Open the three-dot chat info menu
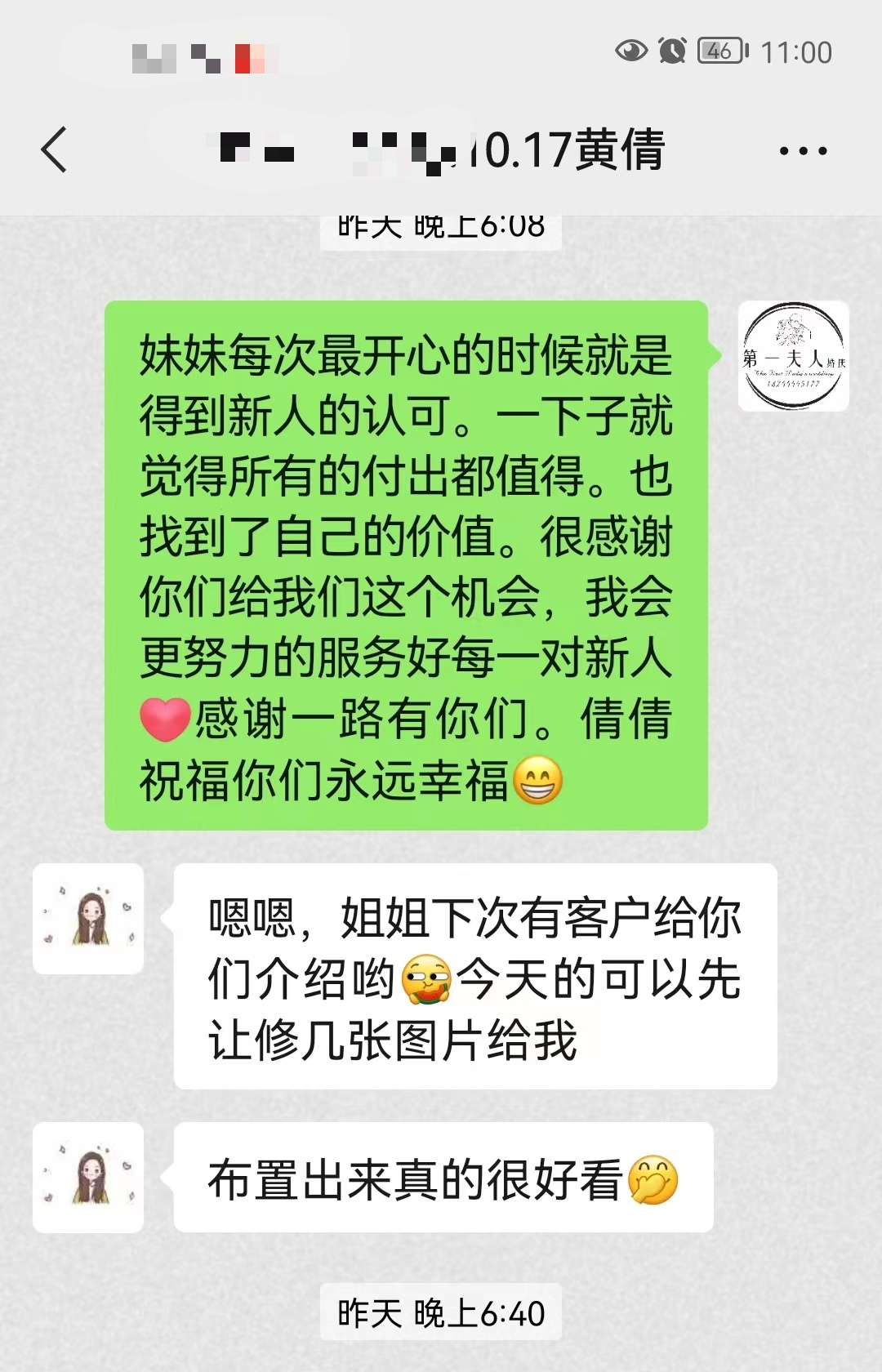 click(x=803, y=151)
